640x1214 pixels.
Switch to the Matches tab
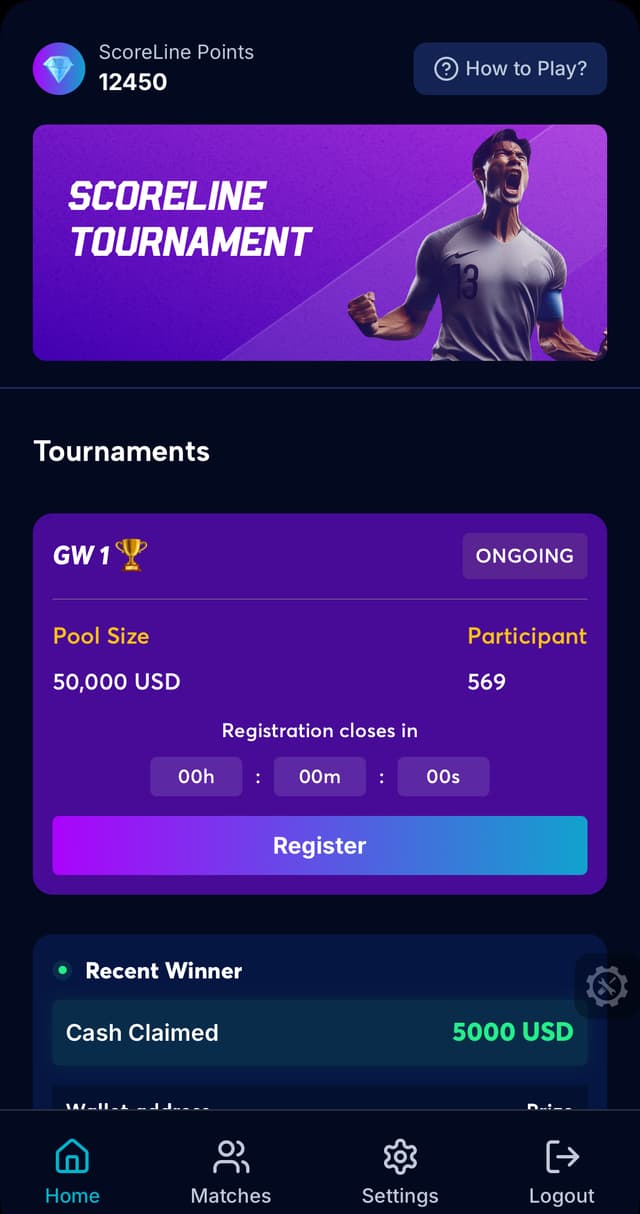click(231, 1172)
